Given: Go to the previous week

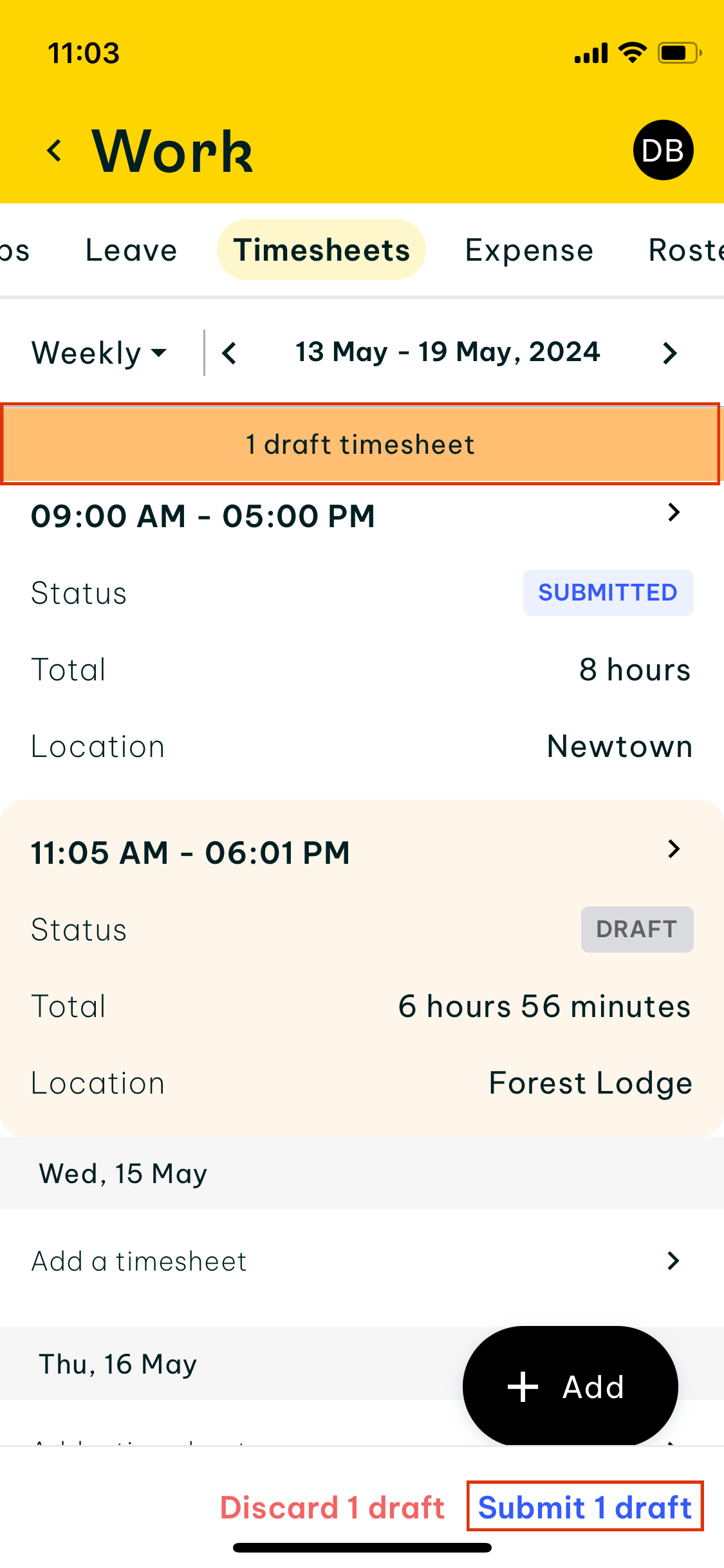Looking at the screenshot, I should 230,353.
